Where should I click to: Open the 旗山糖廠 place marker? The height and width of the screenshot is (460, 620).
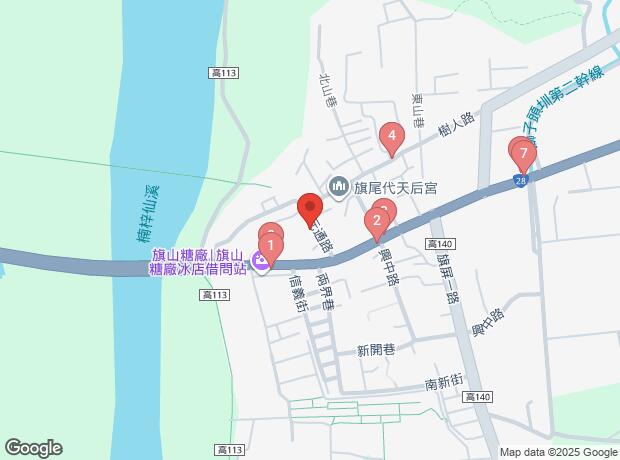(261, 262)
